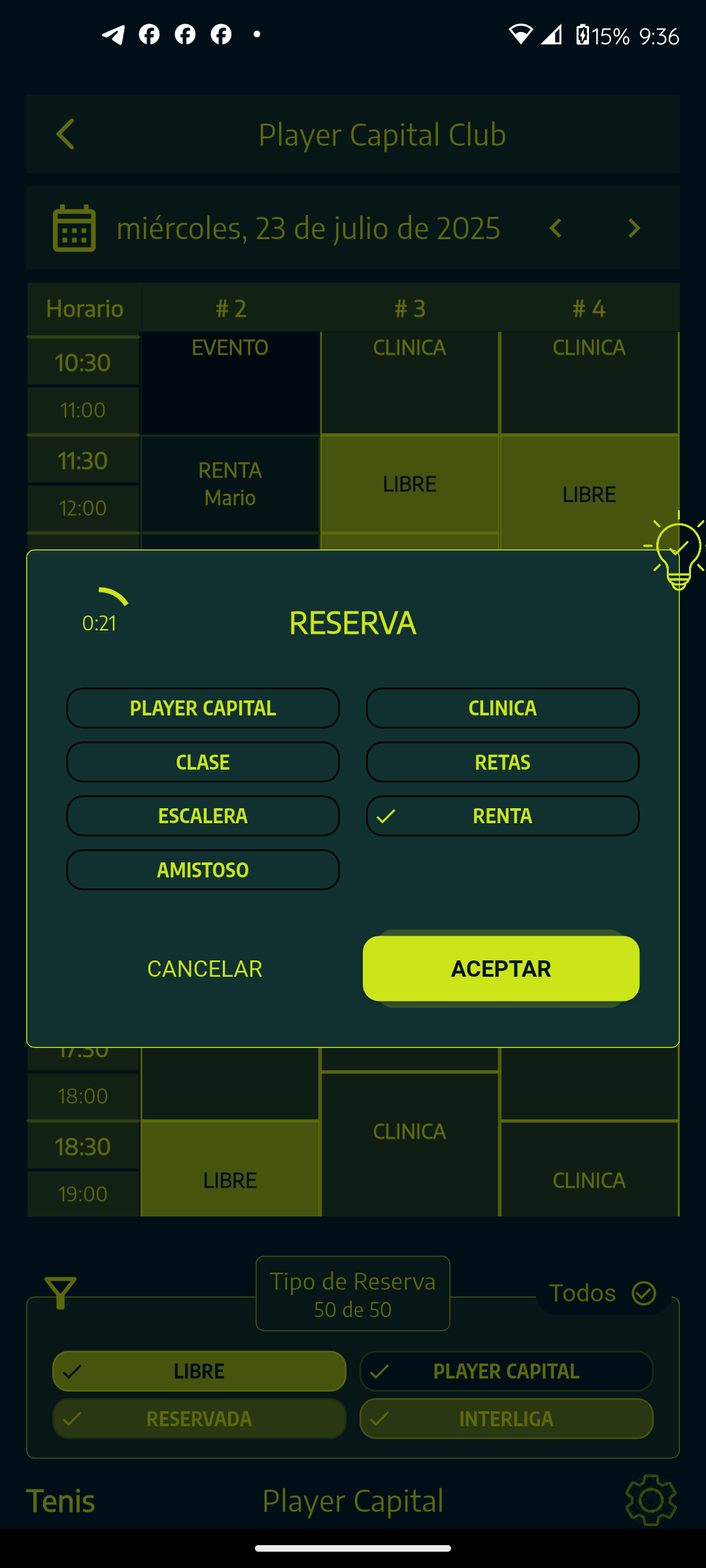Select AMISTOSO reservation type
This screenshot has width=706, height=1568.
tap(203, 870)
